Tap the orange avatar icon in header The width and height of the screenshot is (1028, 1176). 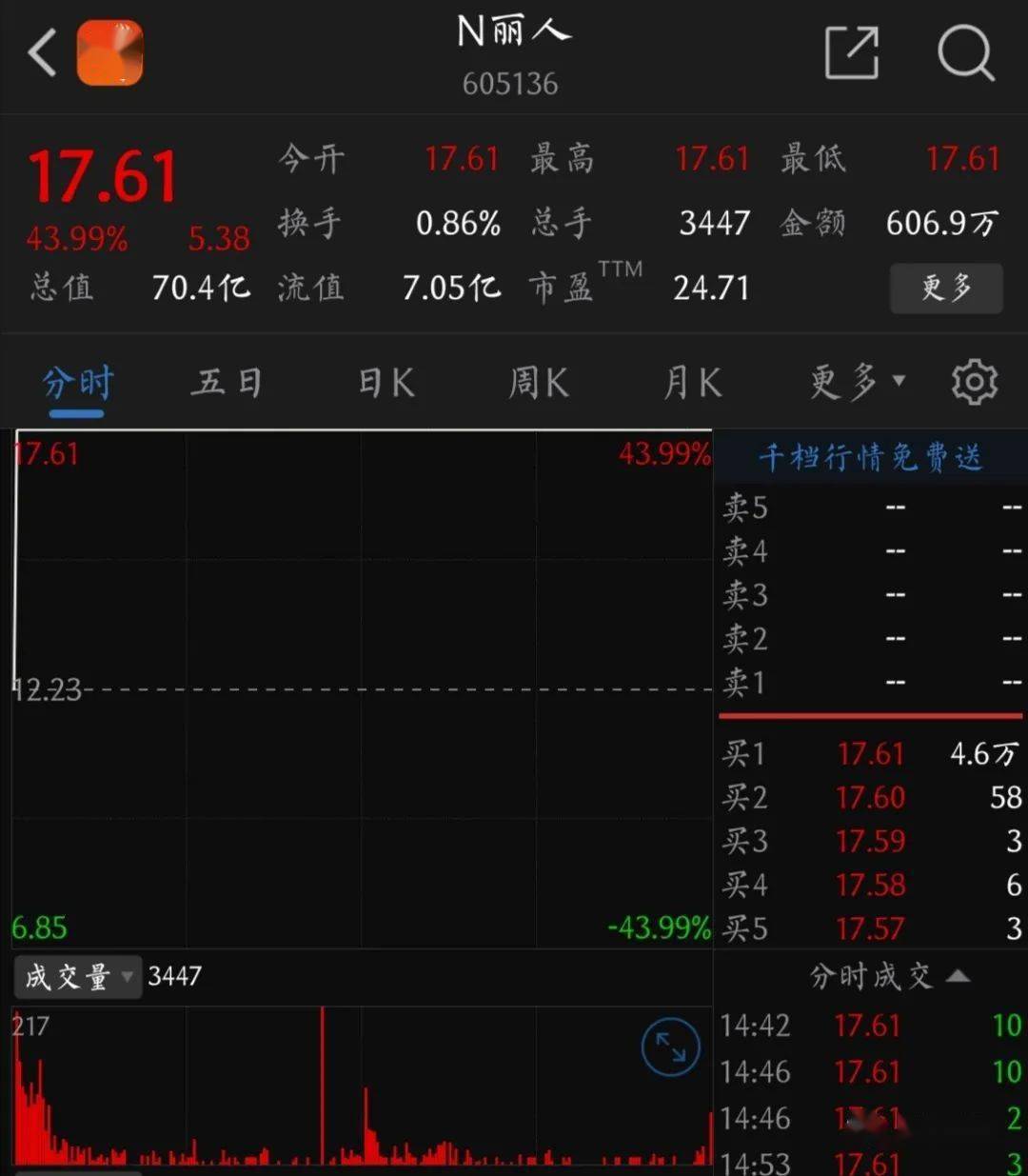[x=109, y=52]
